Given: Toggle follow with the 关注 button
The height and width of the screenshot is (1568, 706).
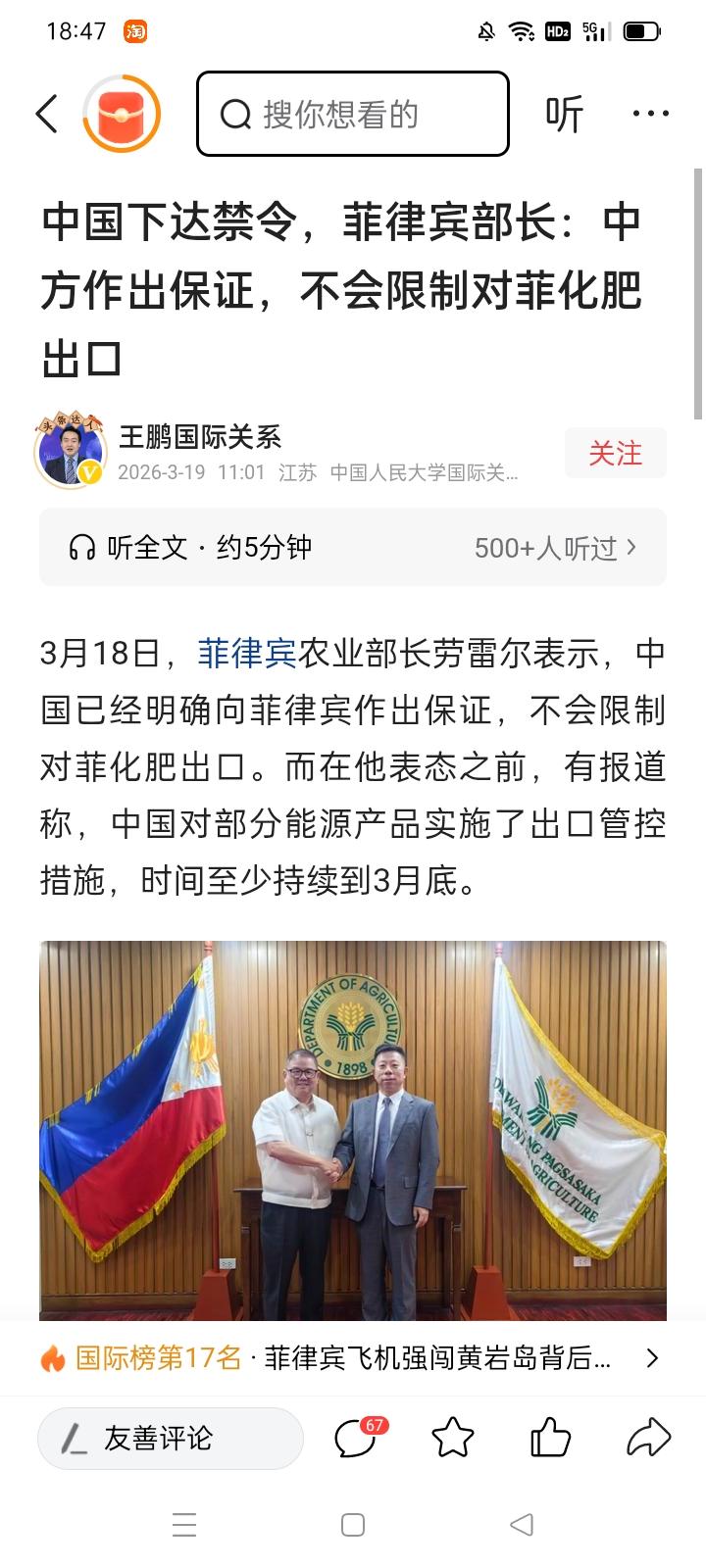Looking at the screenshot, I should pos(615,453).
